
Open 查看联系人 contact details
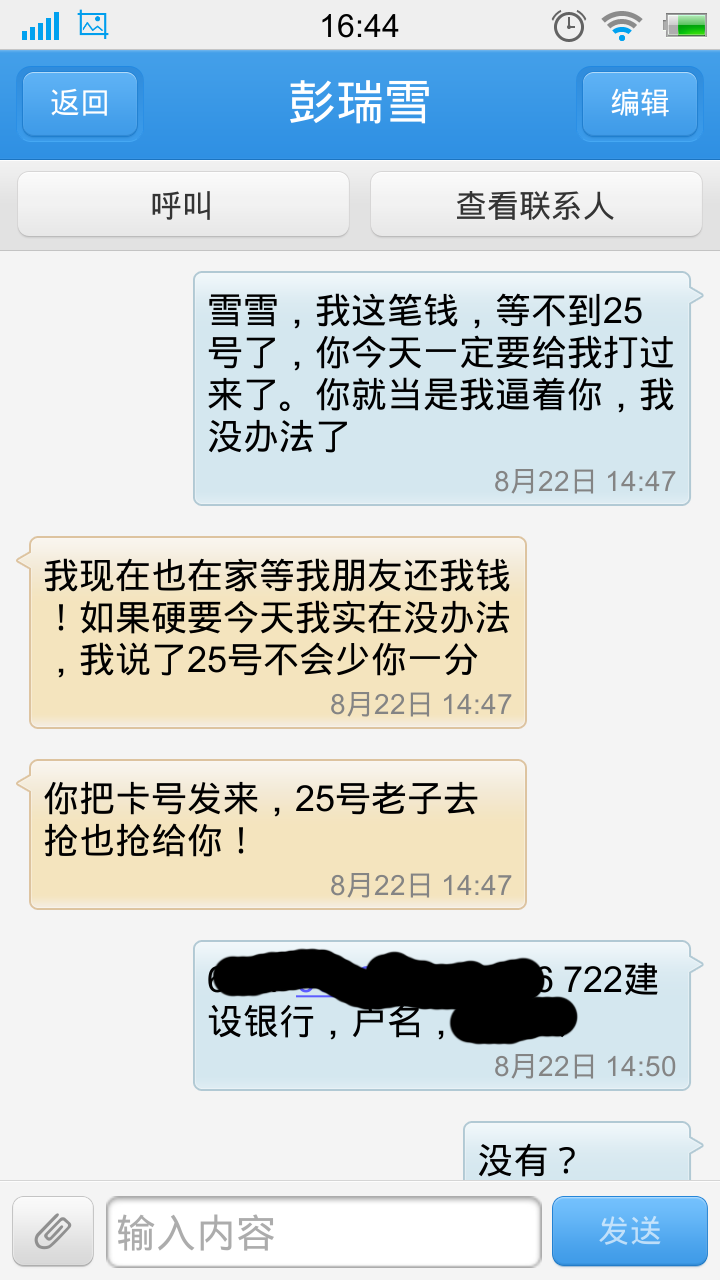(536, 205)
